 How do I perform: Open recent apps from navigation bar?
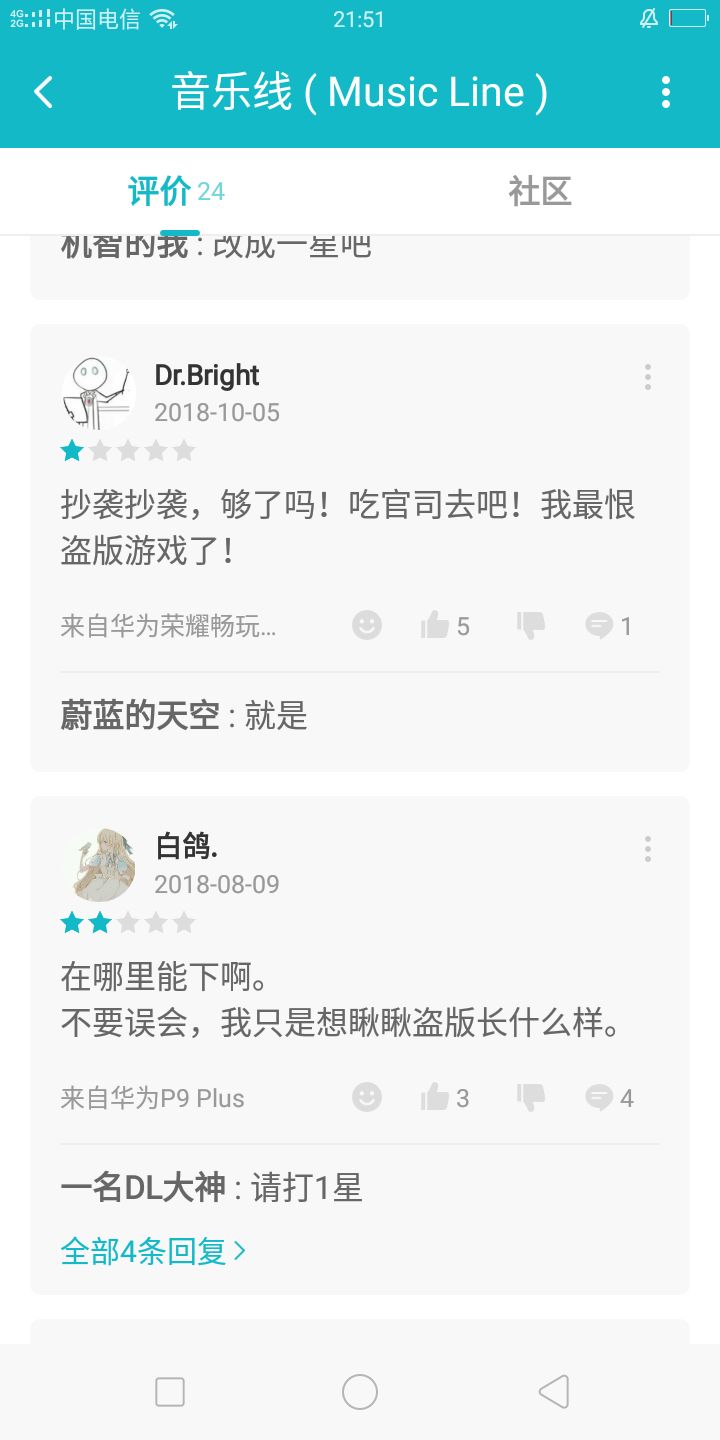(x=170, y=1392)
